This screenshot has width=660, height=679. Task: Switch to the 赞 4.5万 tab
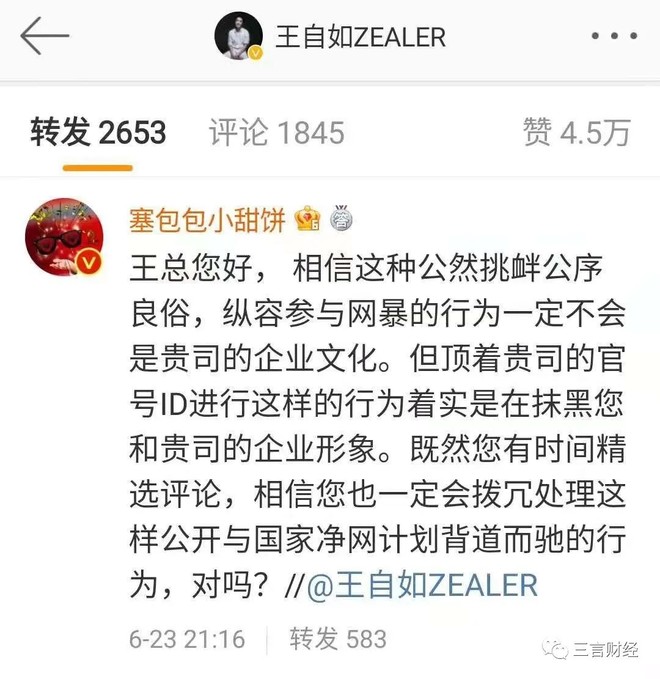577,132
